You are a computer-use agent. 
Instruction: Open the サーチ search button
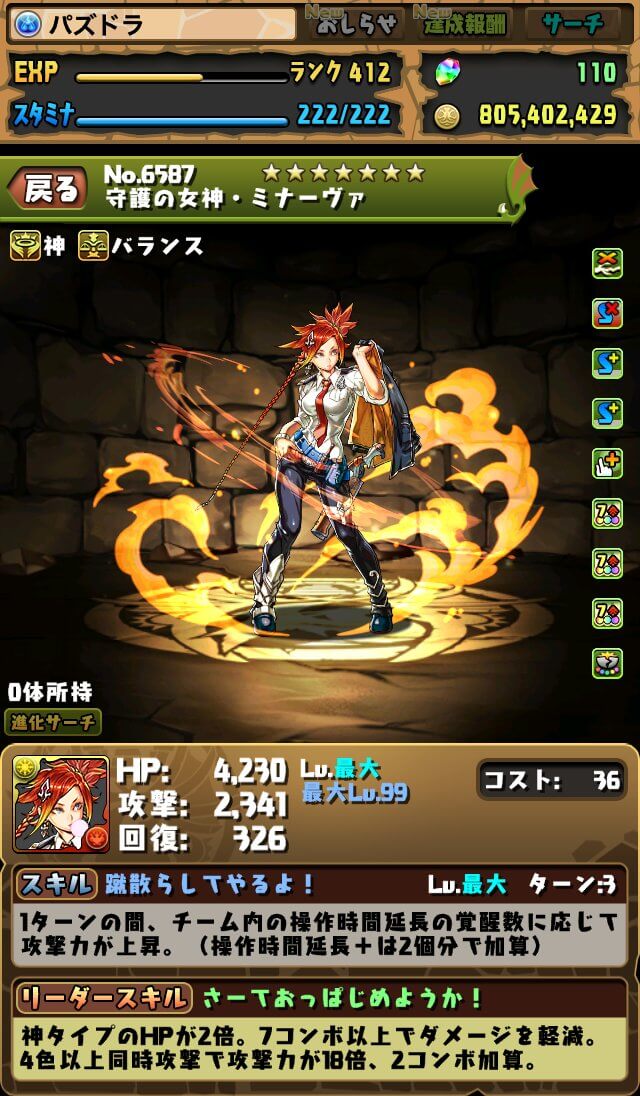578,24
